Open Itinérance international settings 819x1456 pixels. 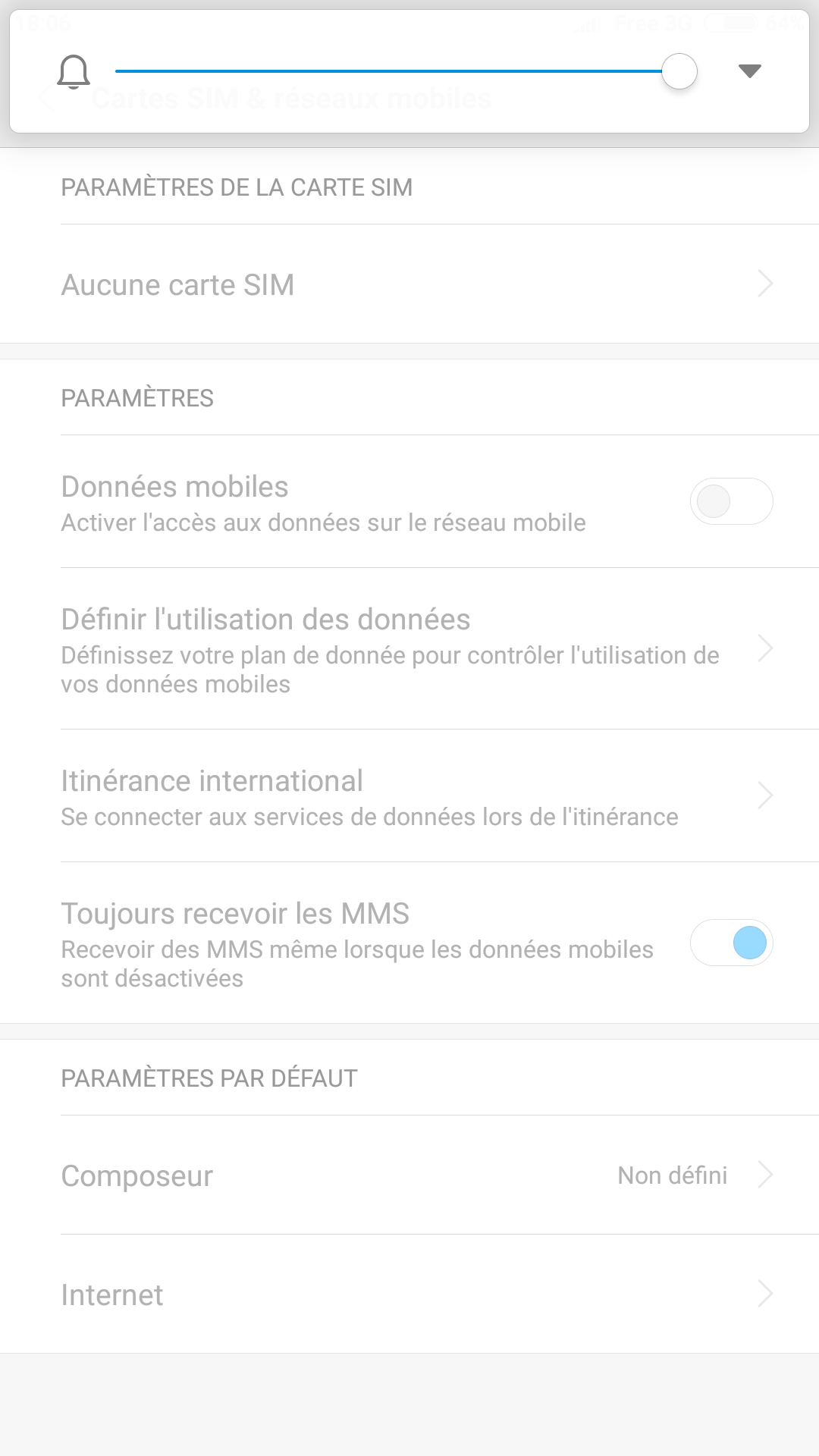(x=409, y=796)
